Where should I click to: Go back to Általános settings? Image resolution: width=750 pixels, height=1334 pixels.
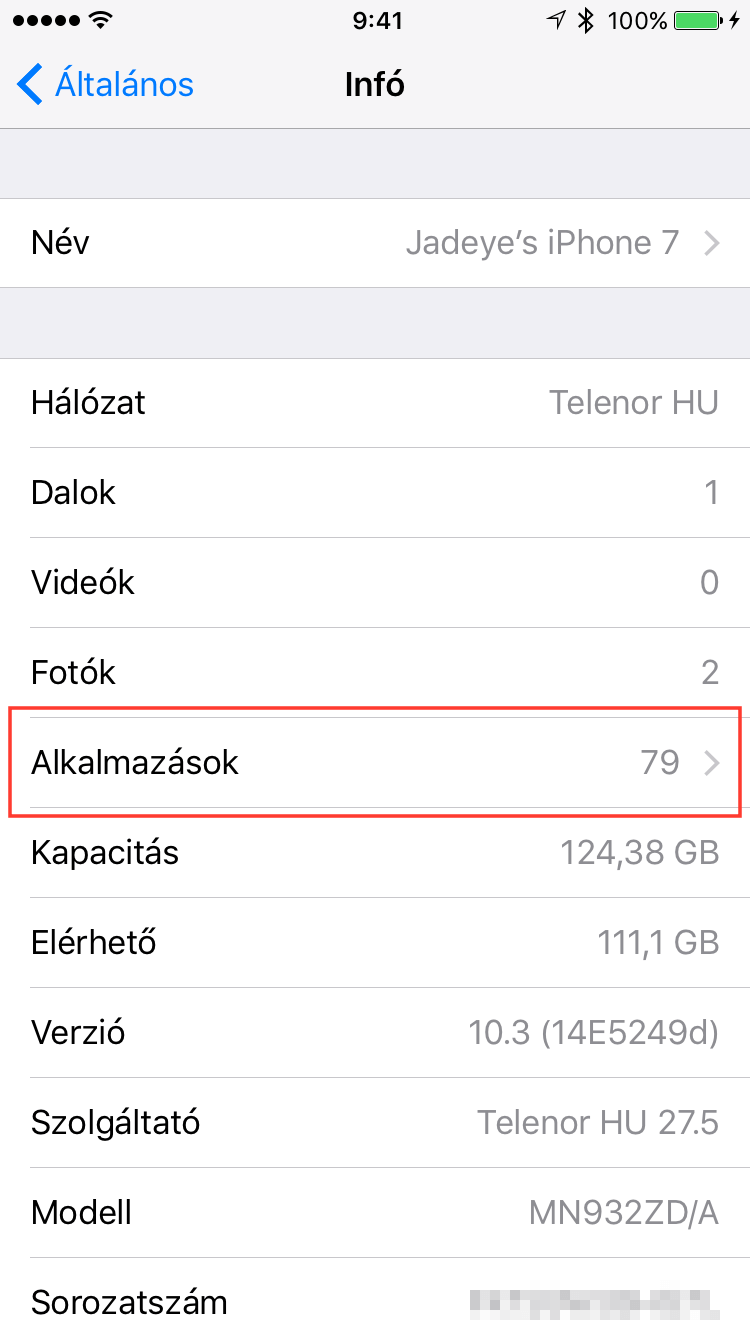(x=106, y=85)
